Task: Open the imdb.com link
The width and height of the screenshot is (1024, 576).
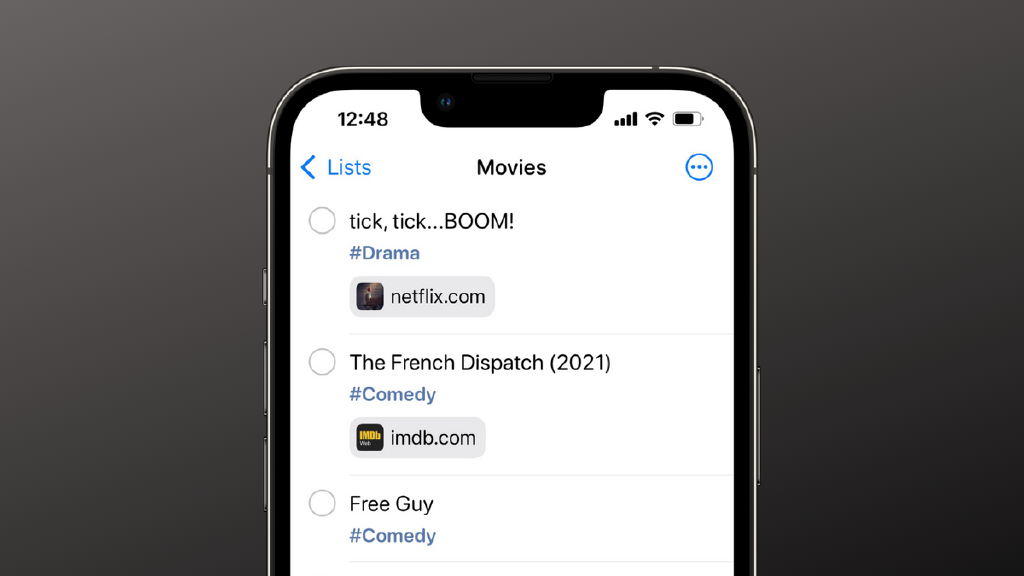Action: tap(417, 438)
